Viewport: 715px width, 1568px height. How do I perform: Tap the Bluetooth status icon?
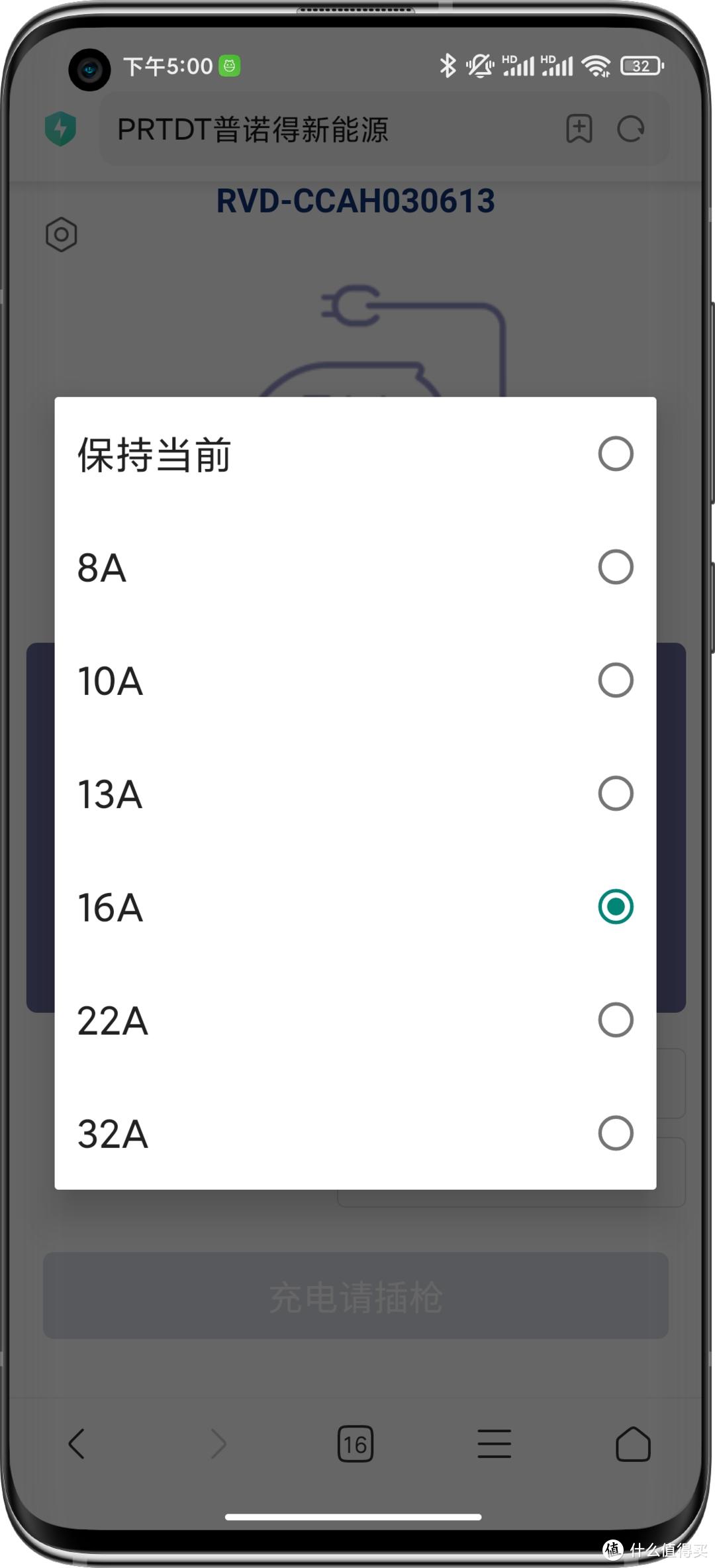(448, 66)
